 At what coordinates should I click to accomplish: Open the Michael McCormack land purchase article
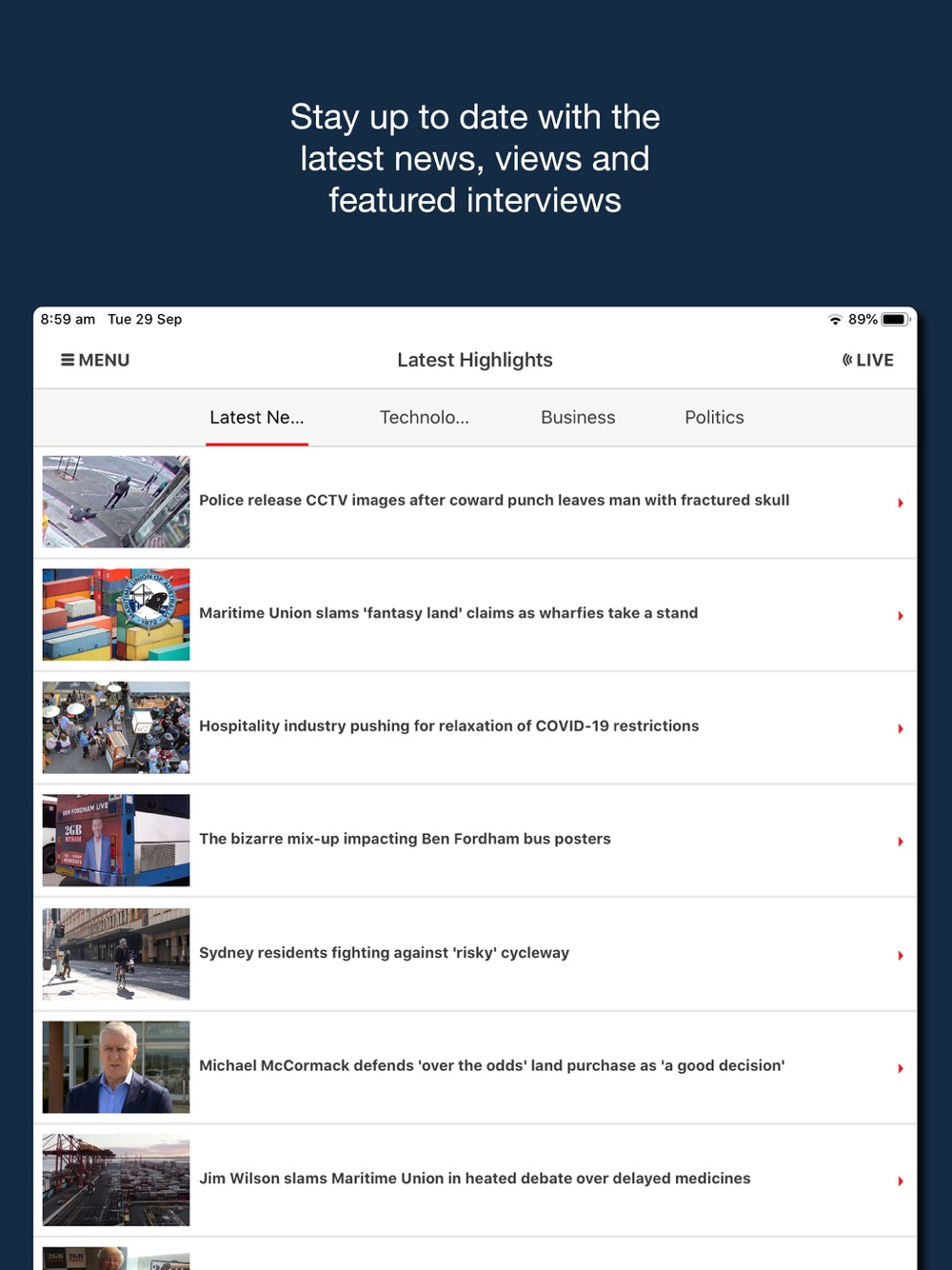491,1066
